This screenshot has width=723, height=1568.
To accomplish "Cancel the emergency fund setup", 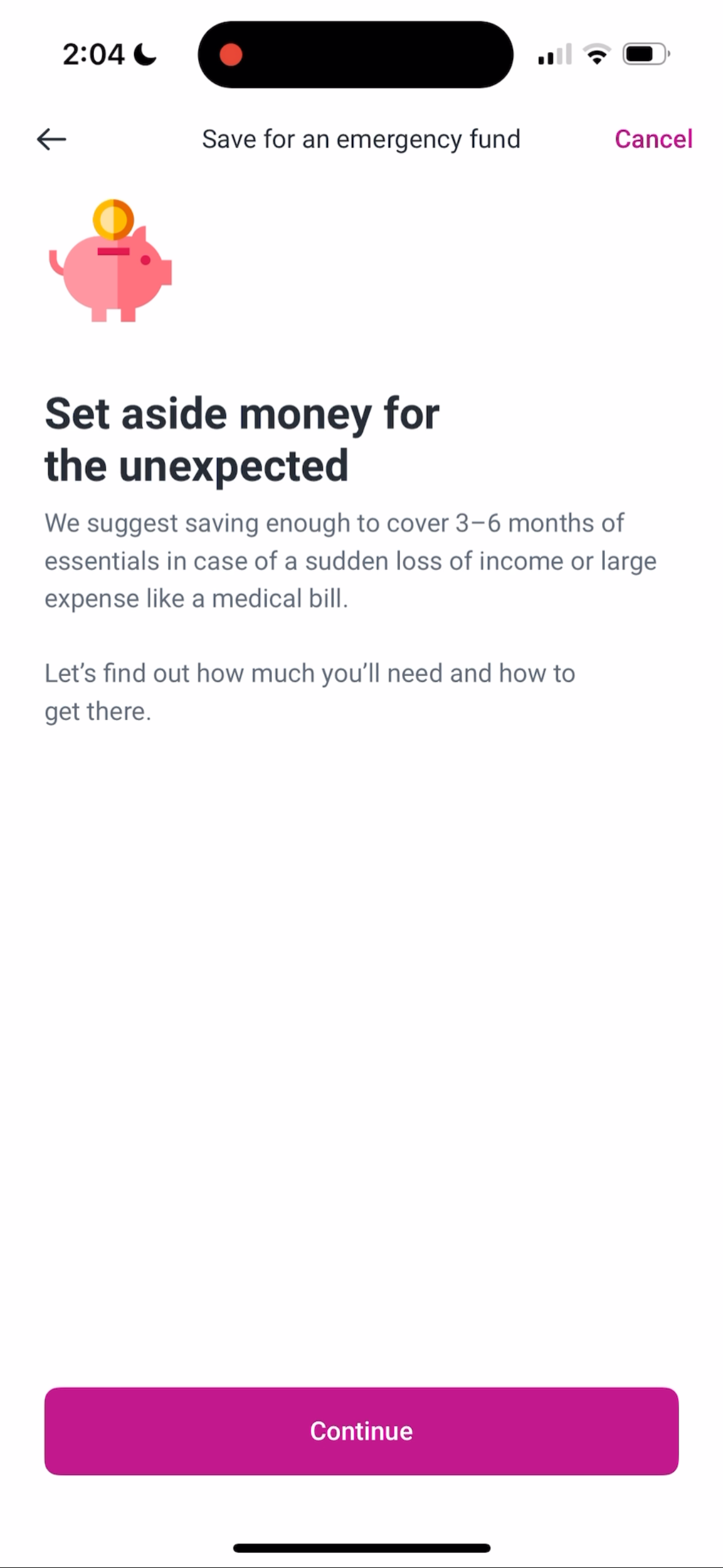I will tap(653, 139).
